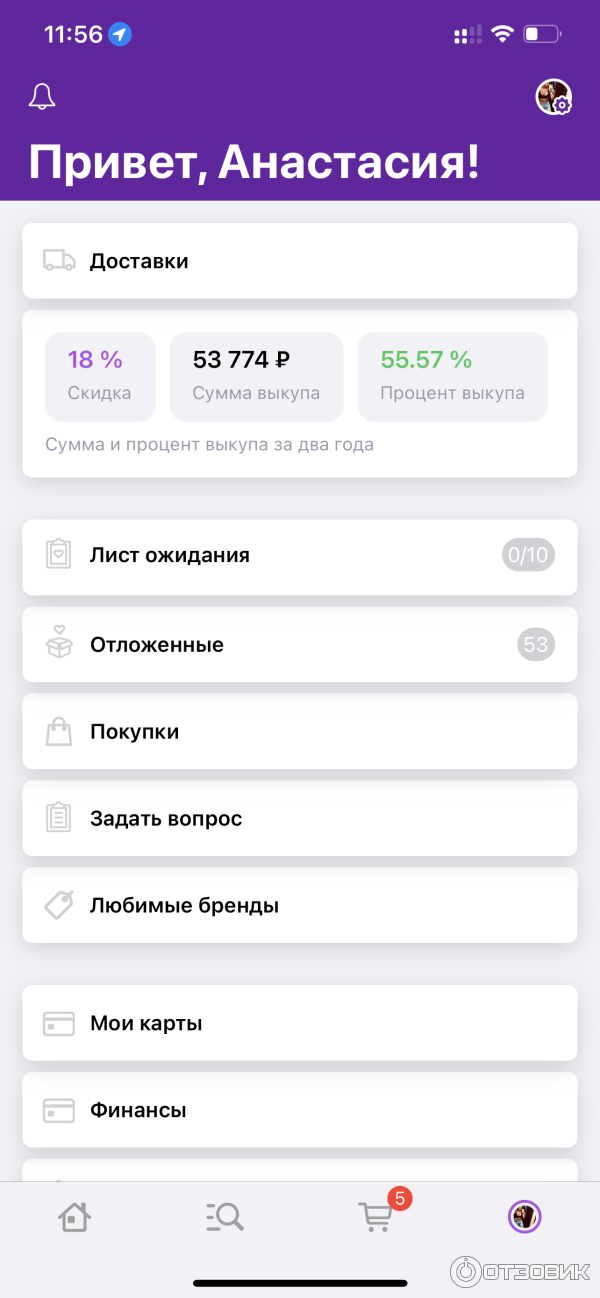The height and width of the screenshot is (1298, 600).
Task: Open the Доставки row
Action: (x=299, y=261)
